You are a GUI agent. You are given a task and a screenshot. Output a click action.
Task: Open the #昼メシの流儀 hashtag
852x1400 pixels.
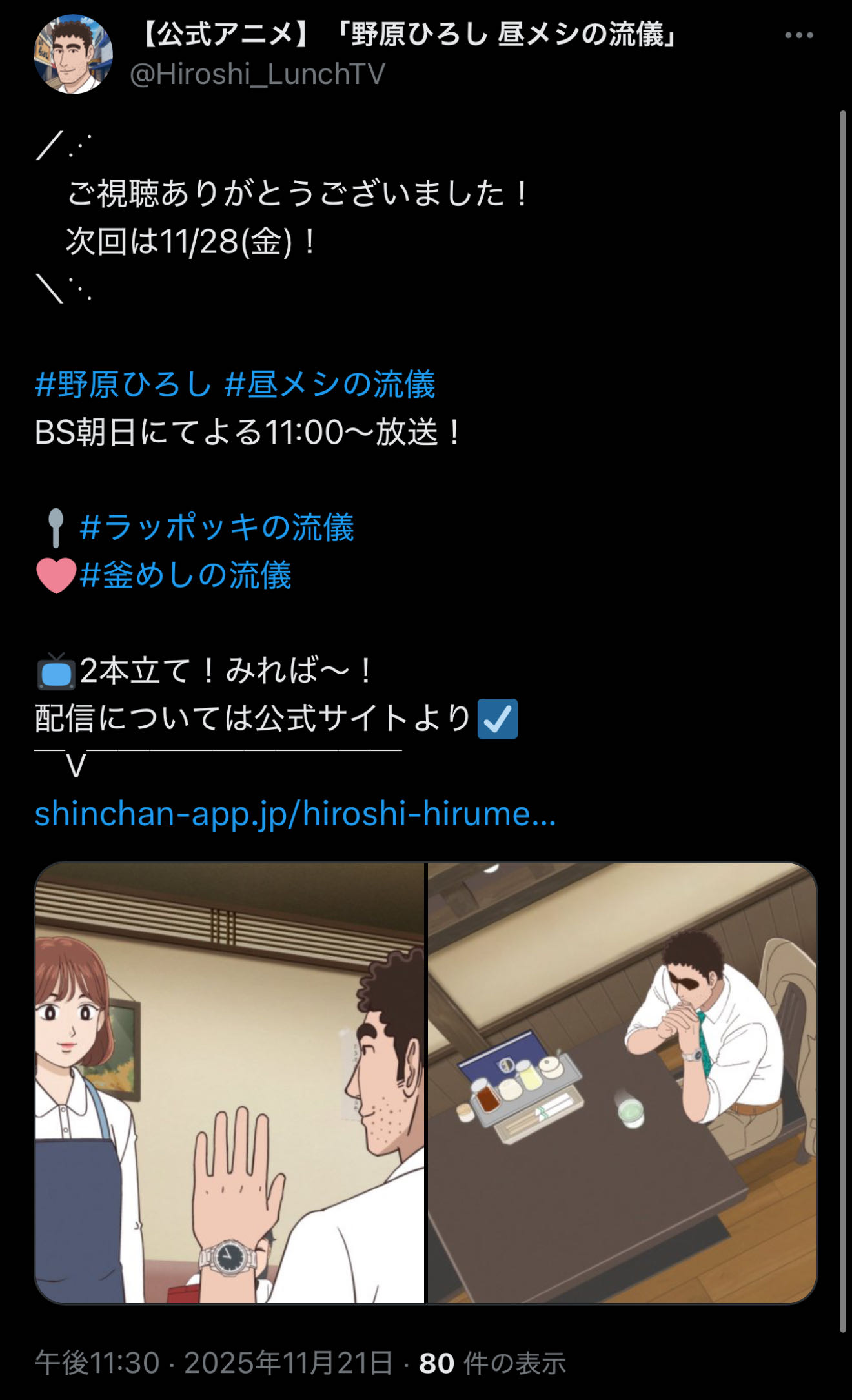click(329, 384)
